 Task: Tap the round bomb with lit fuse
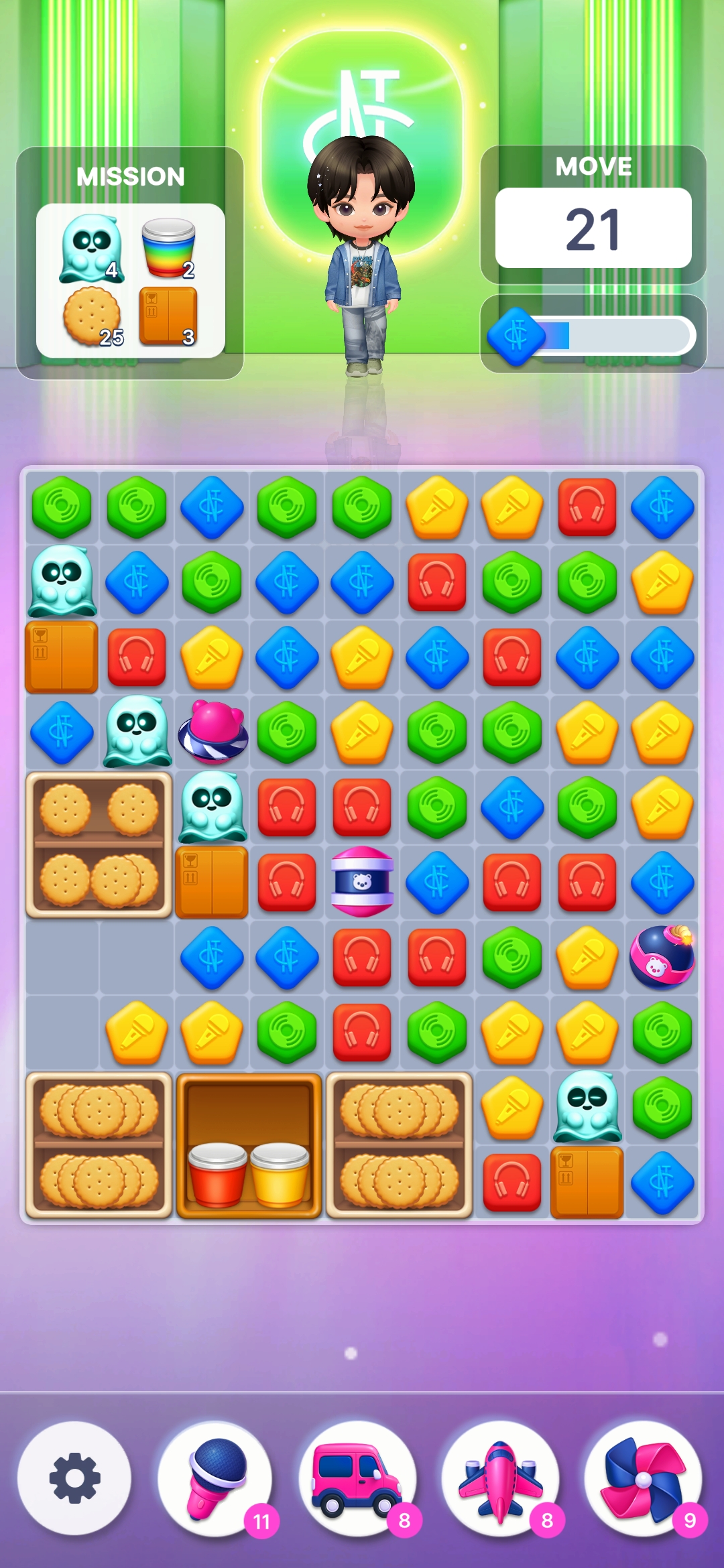coord(662,957)
